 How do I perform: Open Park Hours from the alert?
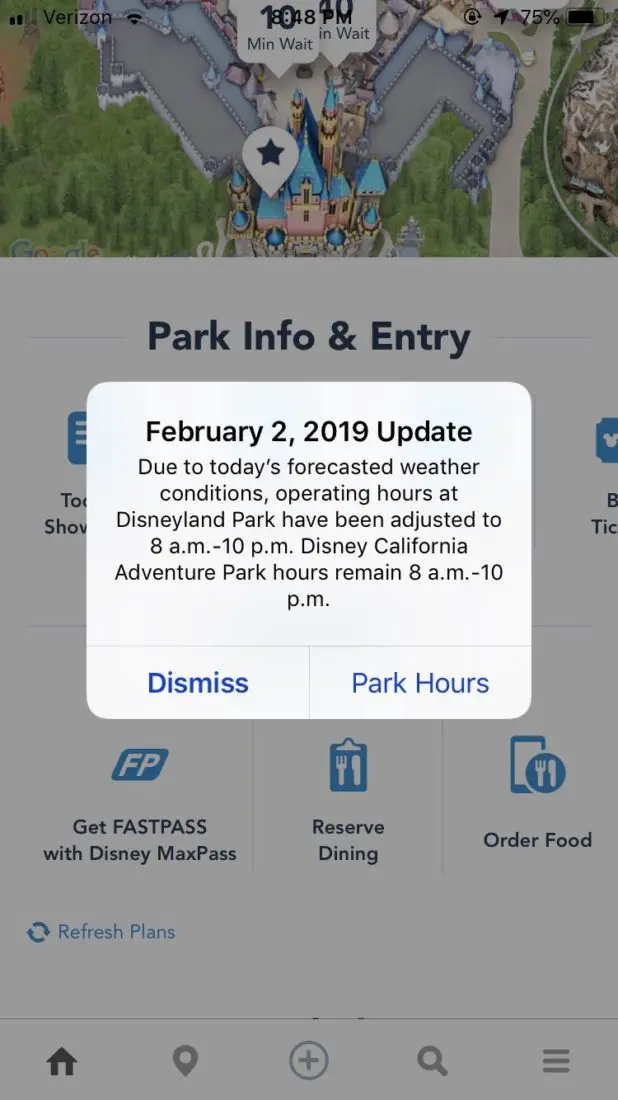[x=420, y=683]
